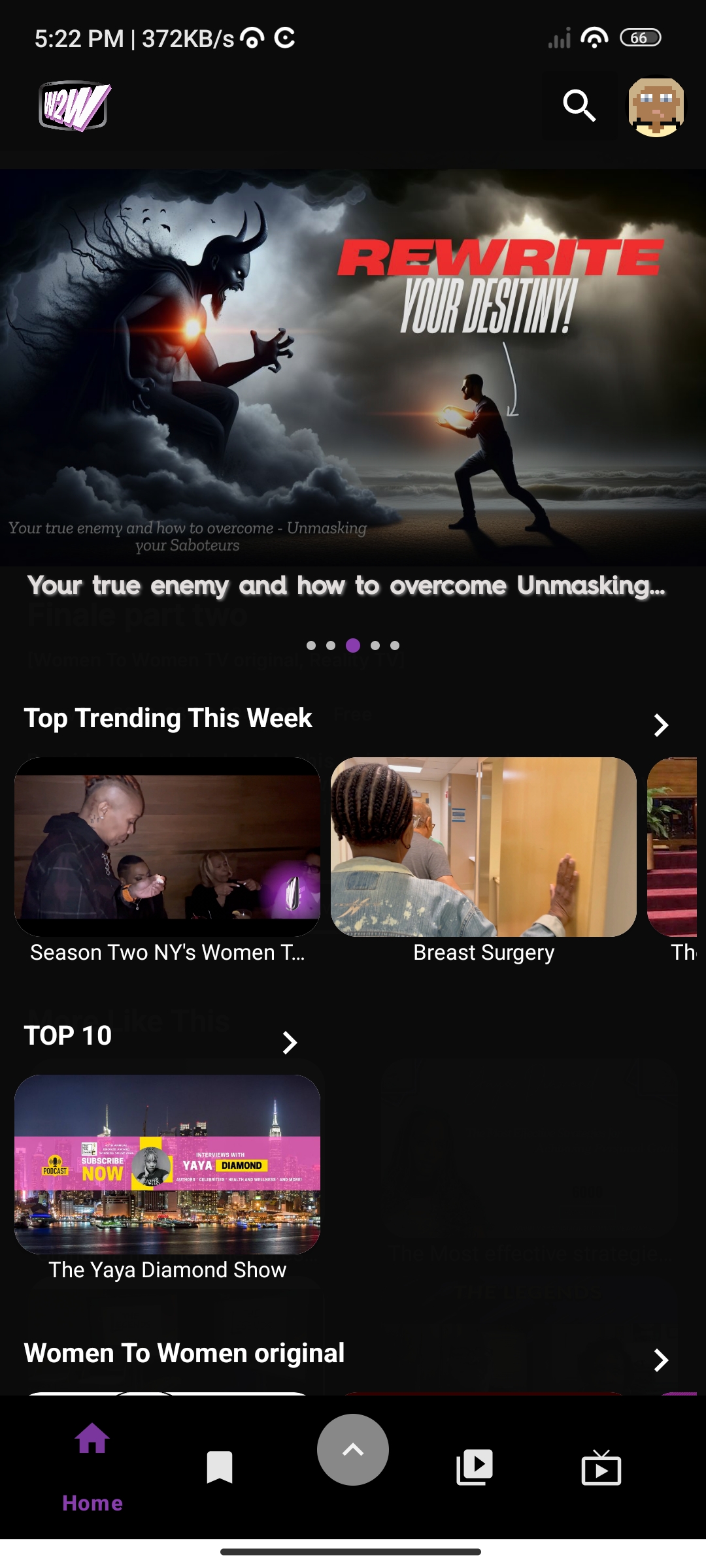The height and width of the screenshot is (1568, 706).
Task: Open Season Two NY's Women video
Action: tap(167, 847)
